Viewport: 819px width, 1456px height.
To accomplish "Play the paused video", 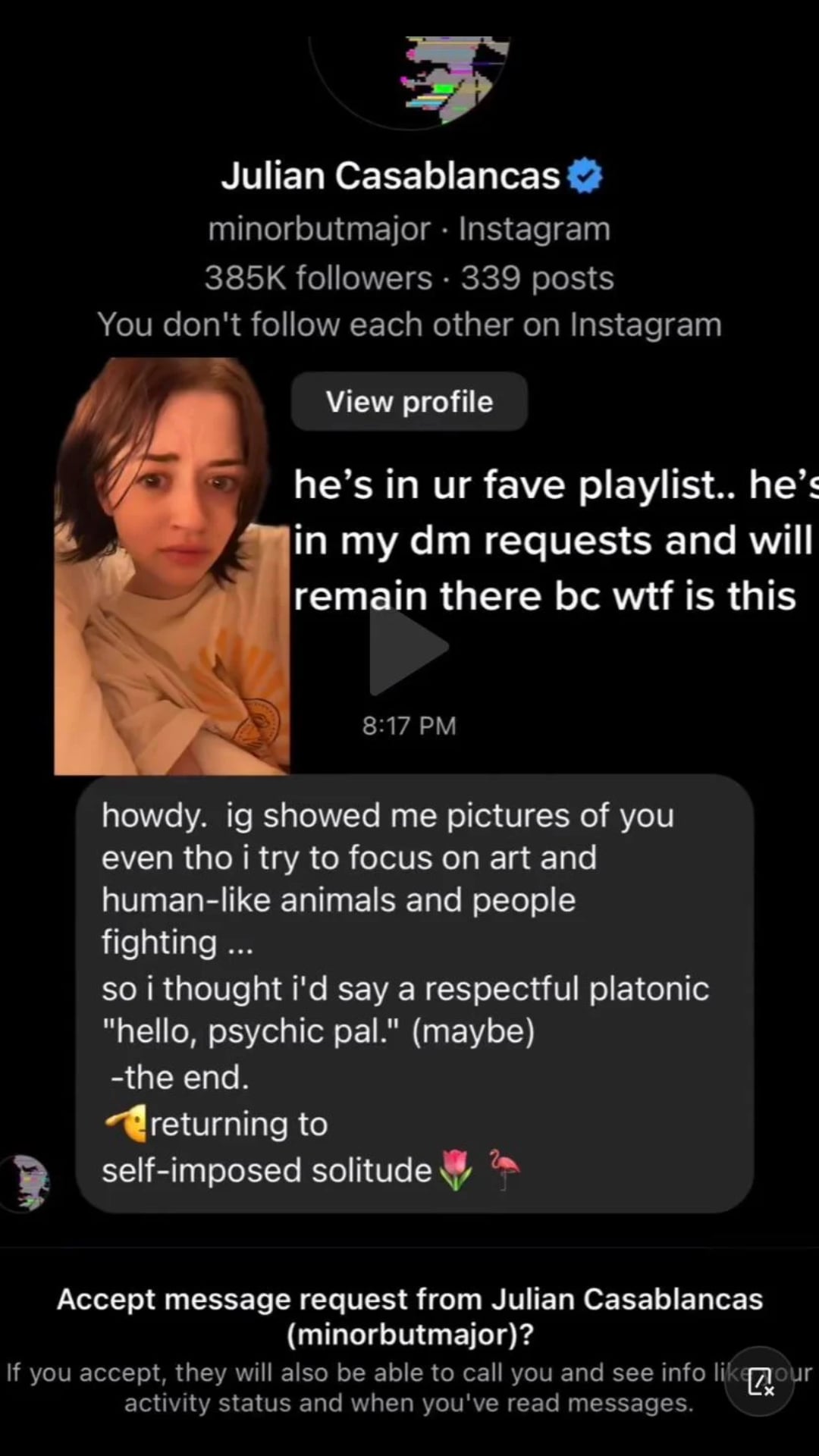I will pyautogui.click(x=409, y=650).
